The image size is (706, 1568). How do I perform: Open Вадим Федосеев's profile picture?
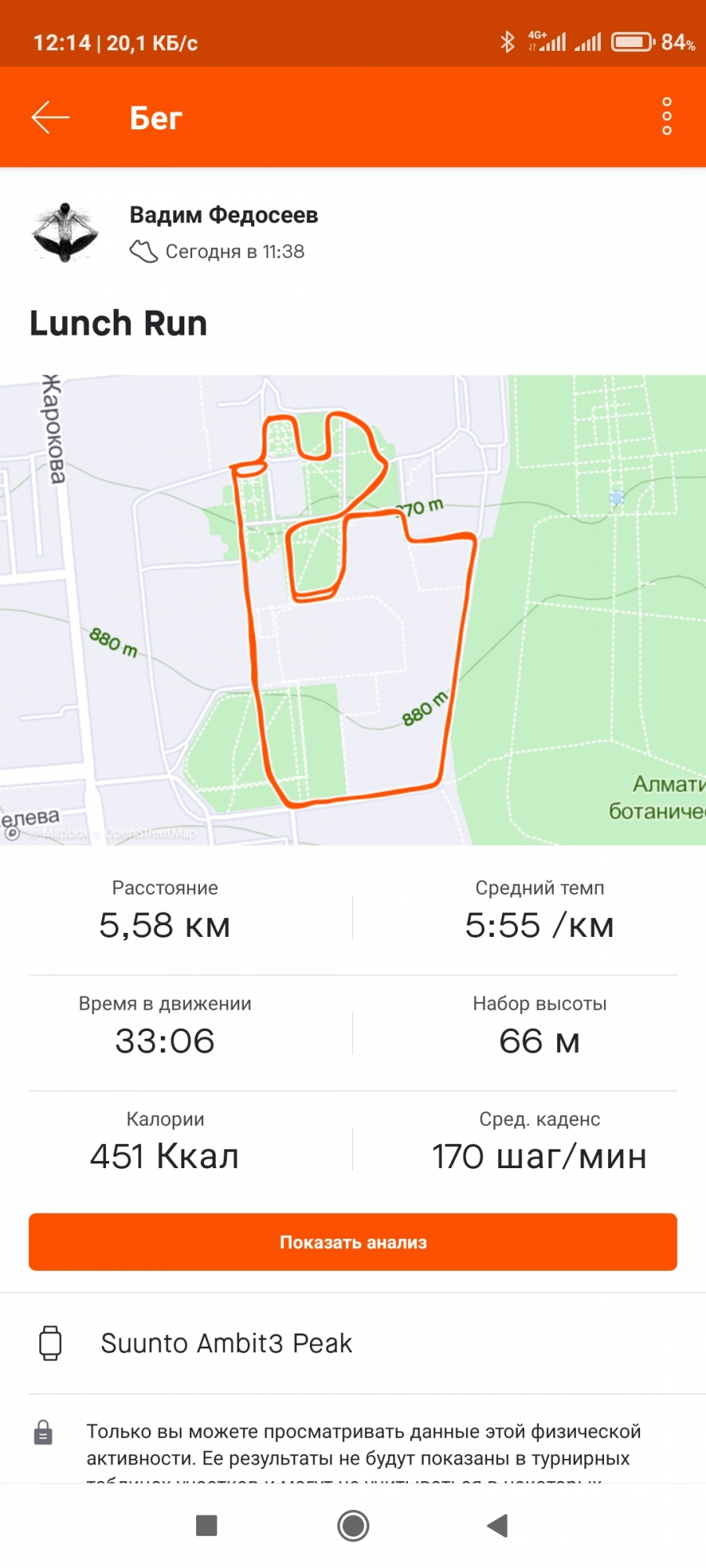tap(65, 233)
